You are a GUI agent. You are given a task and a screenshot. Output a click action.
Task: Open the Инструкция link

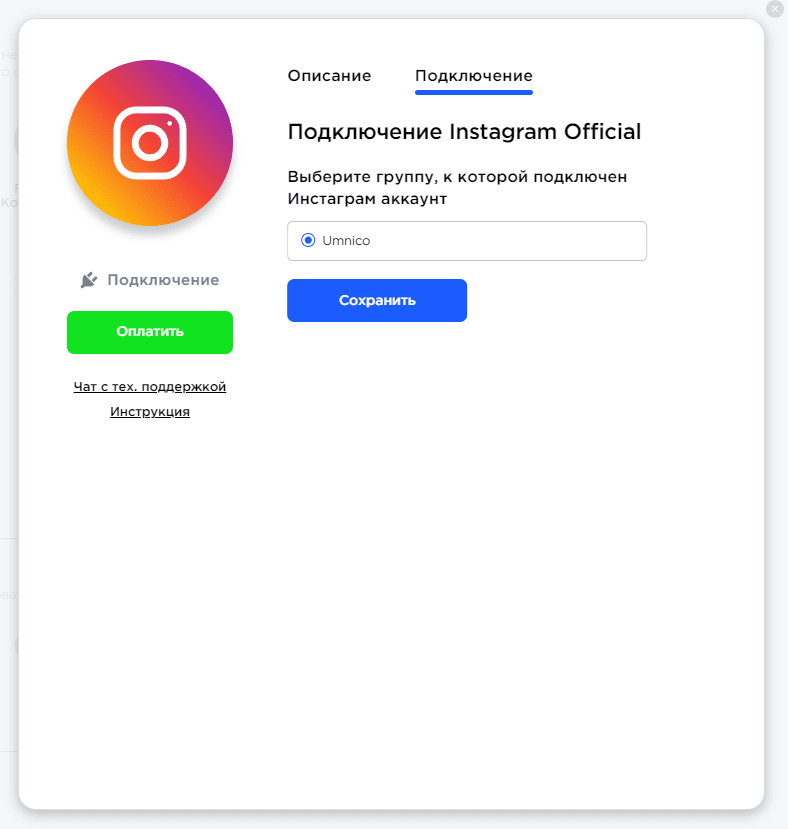pyautogui.click(x=150, y=411)
